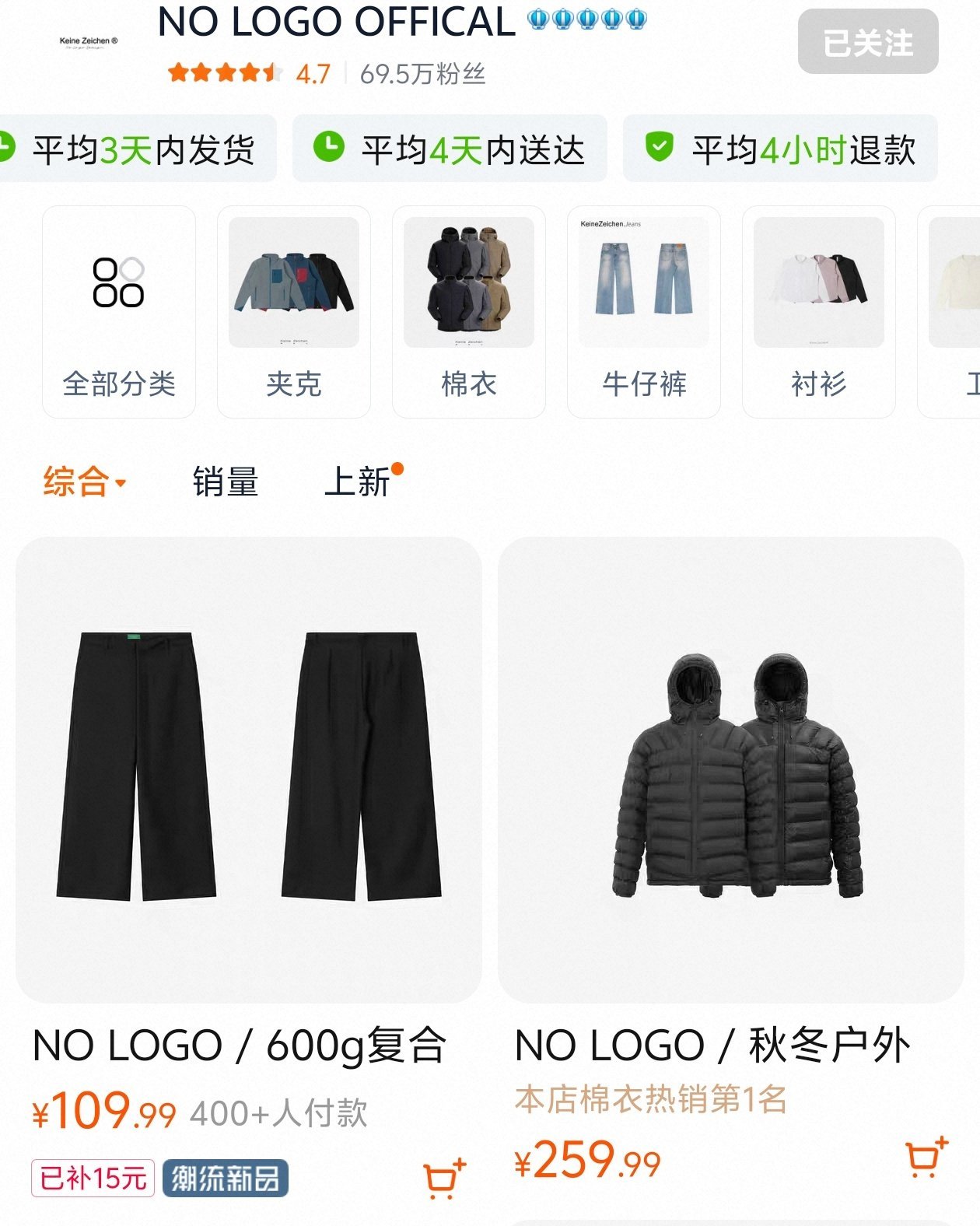Open the 牛仔裤 jeans category
This screenshot has width=980, height=1226.
click(x=643, y=312)
